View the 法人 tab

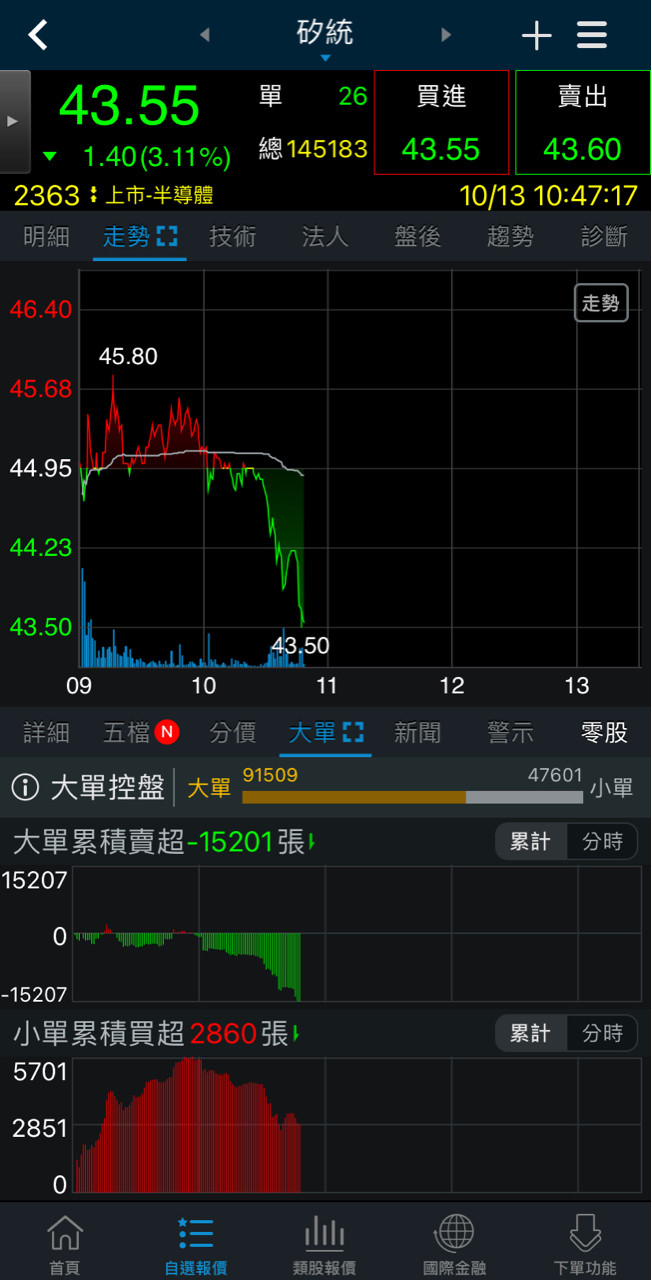point(325,237)
